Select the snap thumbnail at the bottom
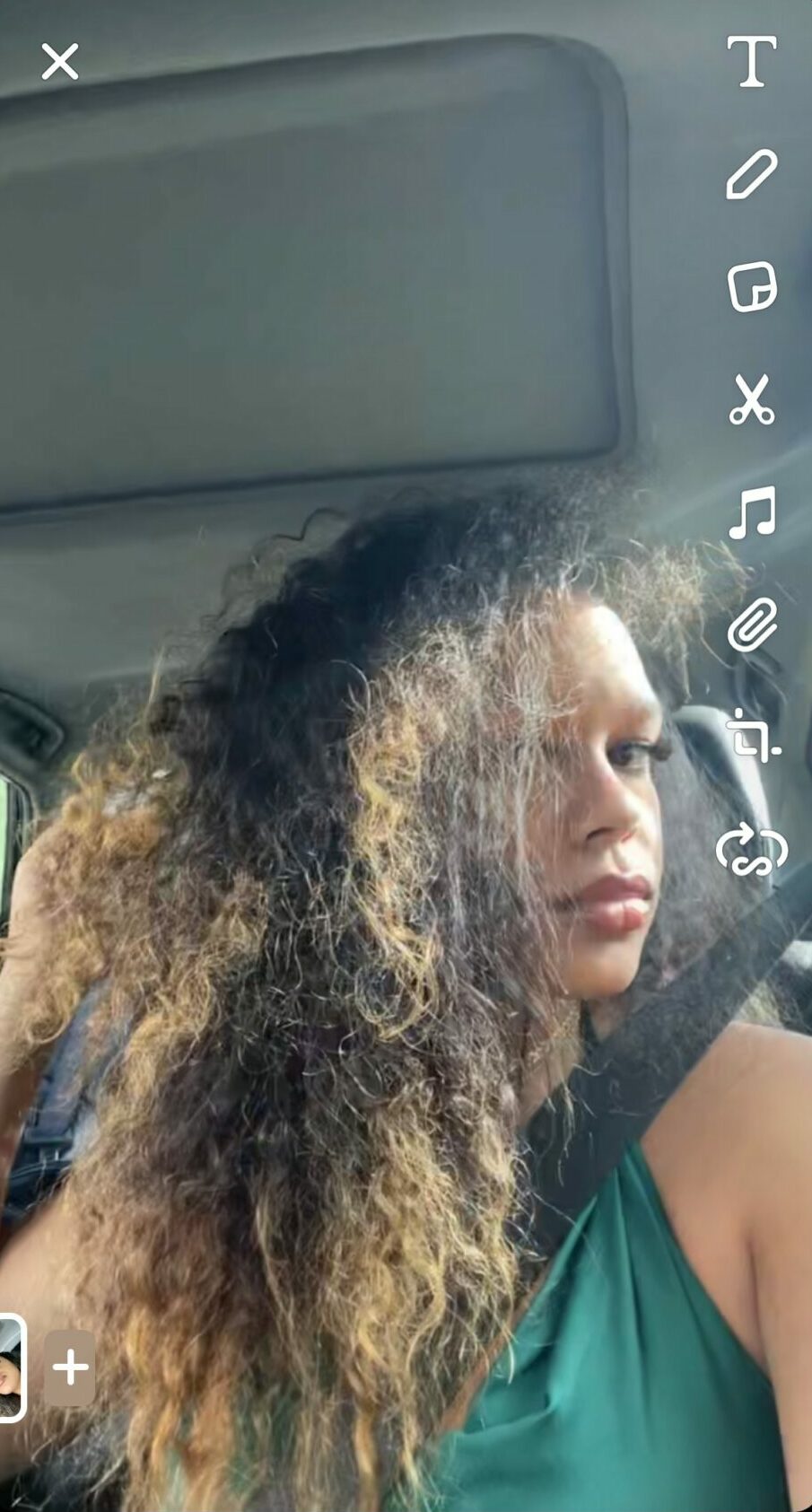Image resolution: width=812 pixels, height=1512 pixels. coord(11,1368)
